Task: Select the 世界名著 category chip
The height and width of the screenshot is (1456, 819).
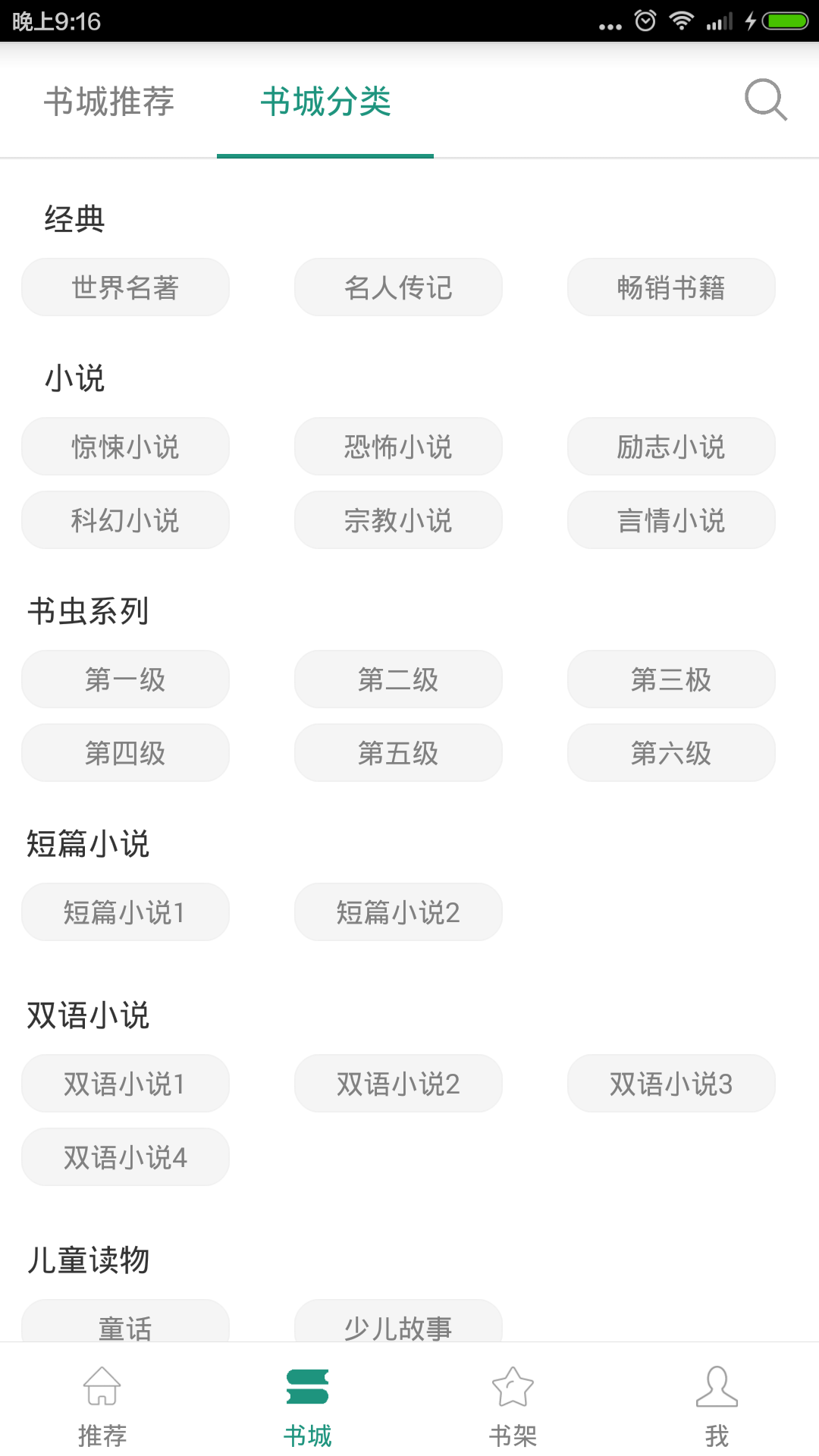Action: tap(125, 287)
